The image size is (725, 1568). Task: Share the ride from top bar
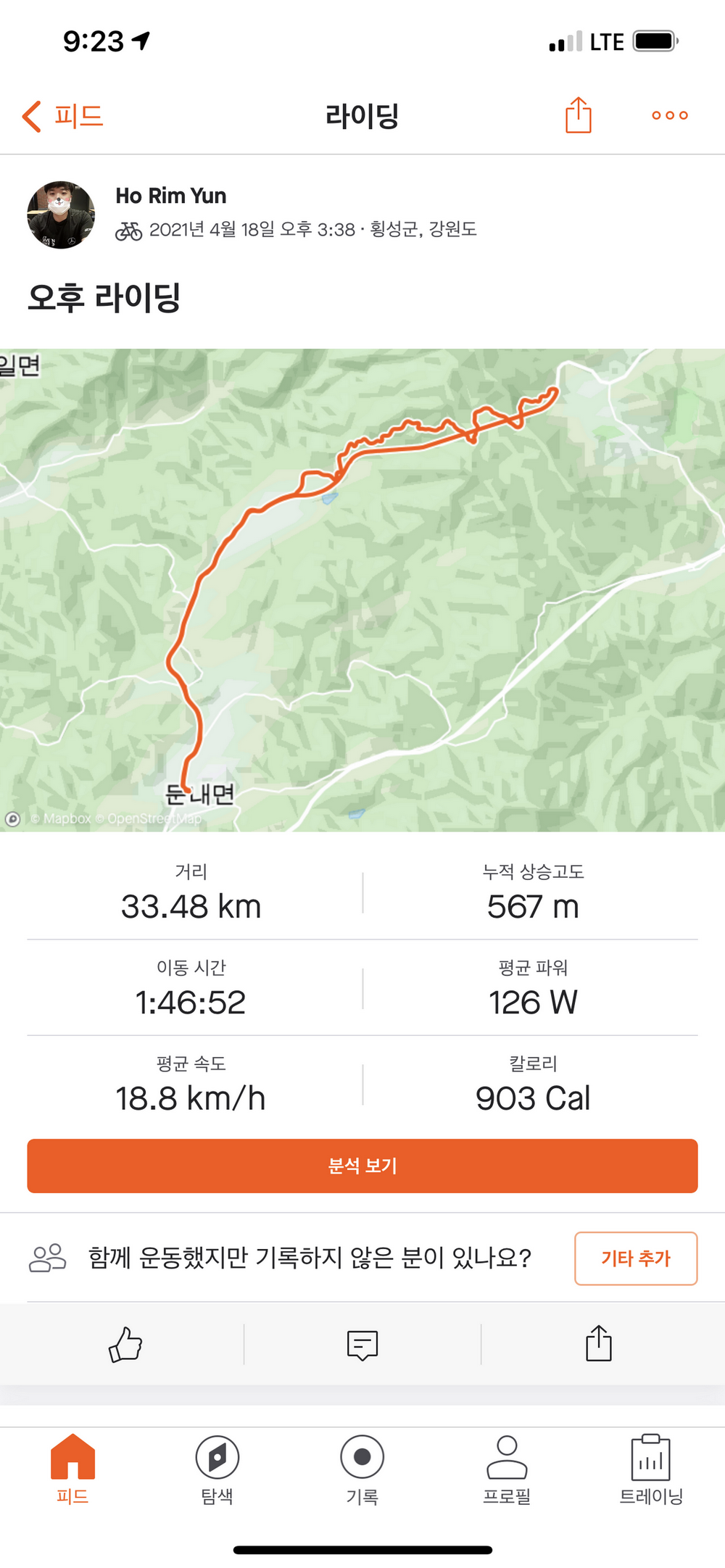(x=578, y=115)
